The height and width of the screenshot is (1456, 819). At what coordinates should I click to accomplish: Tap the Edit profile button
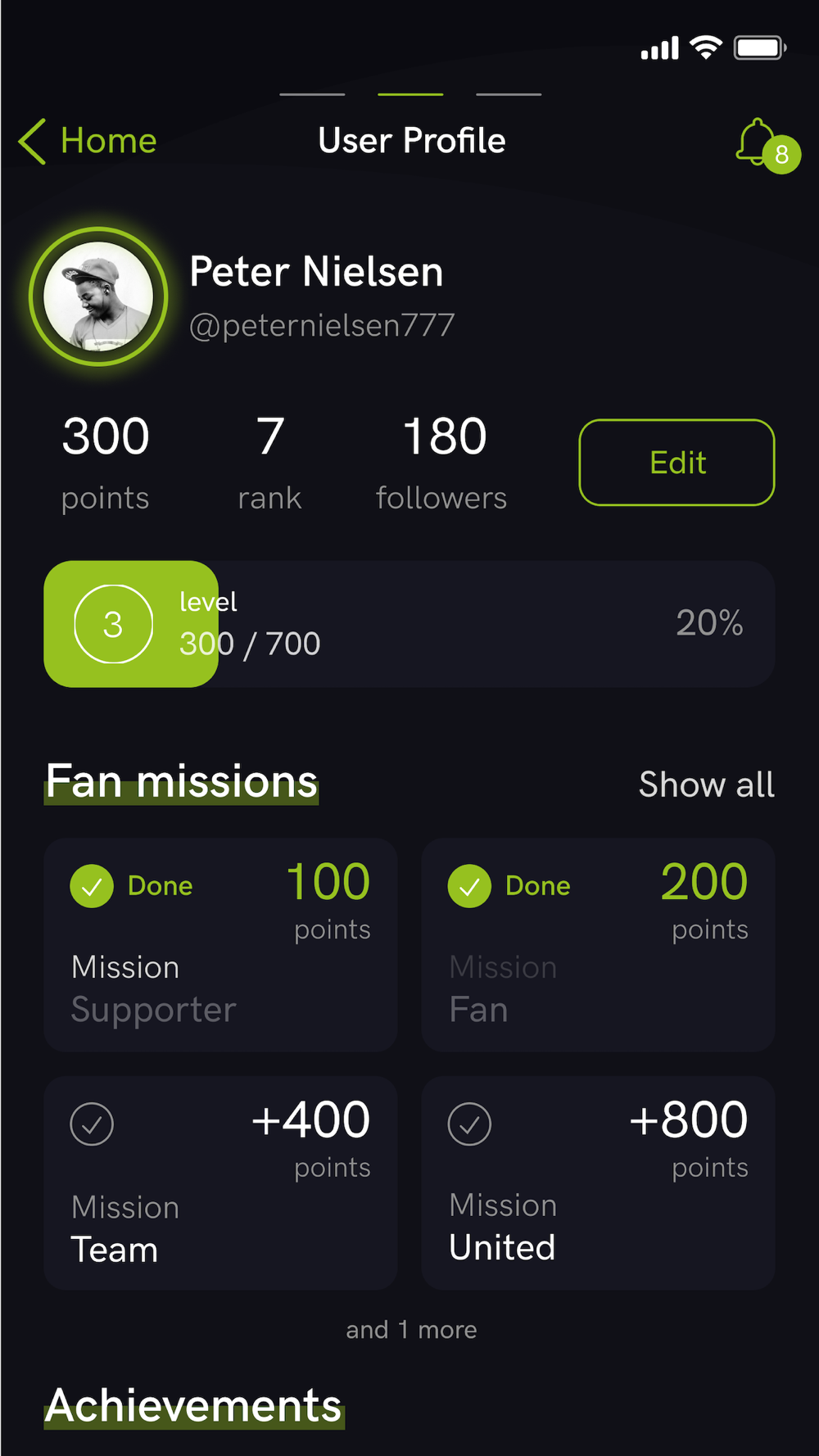click(x=676, y=463)
